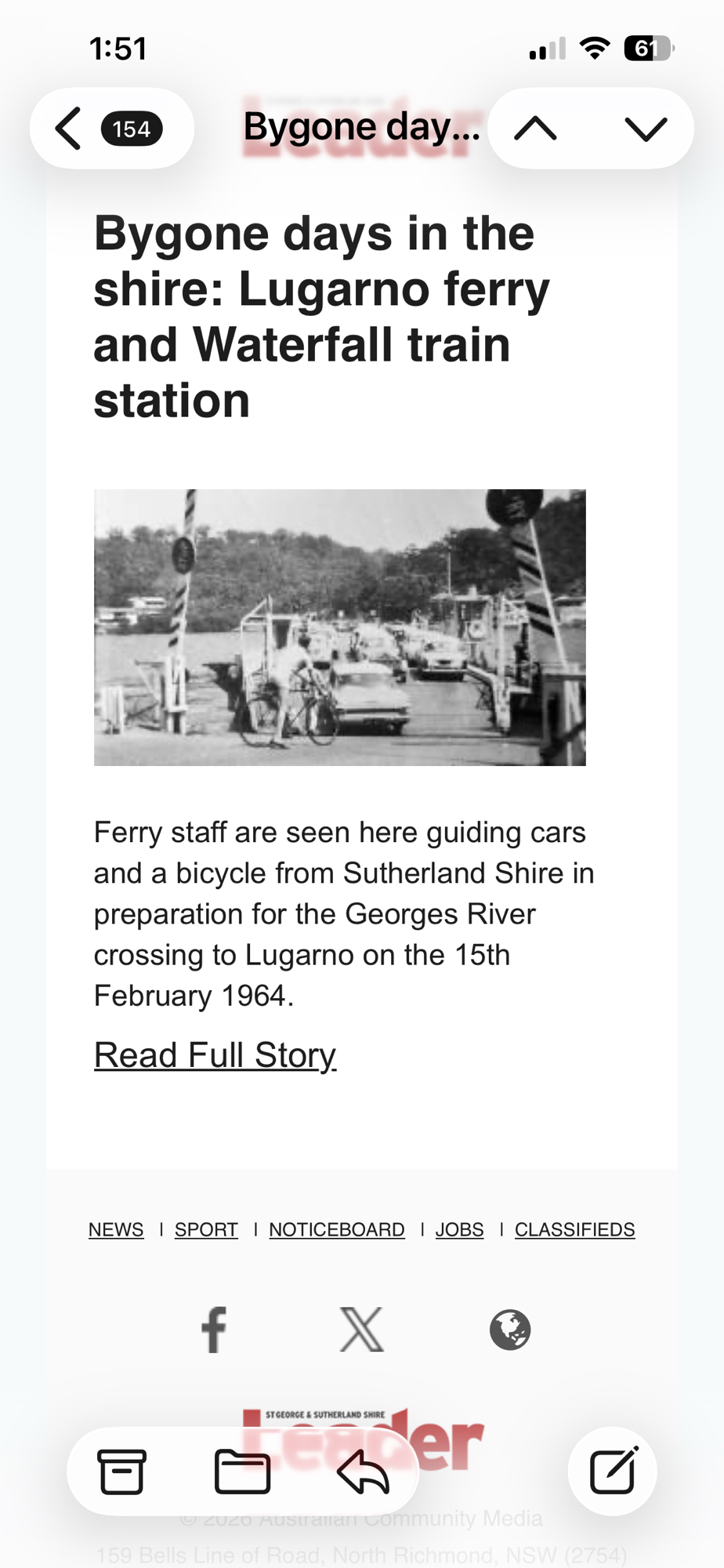Screen dimensions: 724x1568
Task: Go to the CLASSIFIEDS link
Action: tap(574, 1229)
